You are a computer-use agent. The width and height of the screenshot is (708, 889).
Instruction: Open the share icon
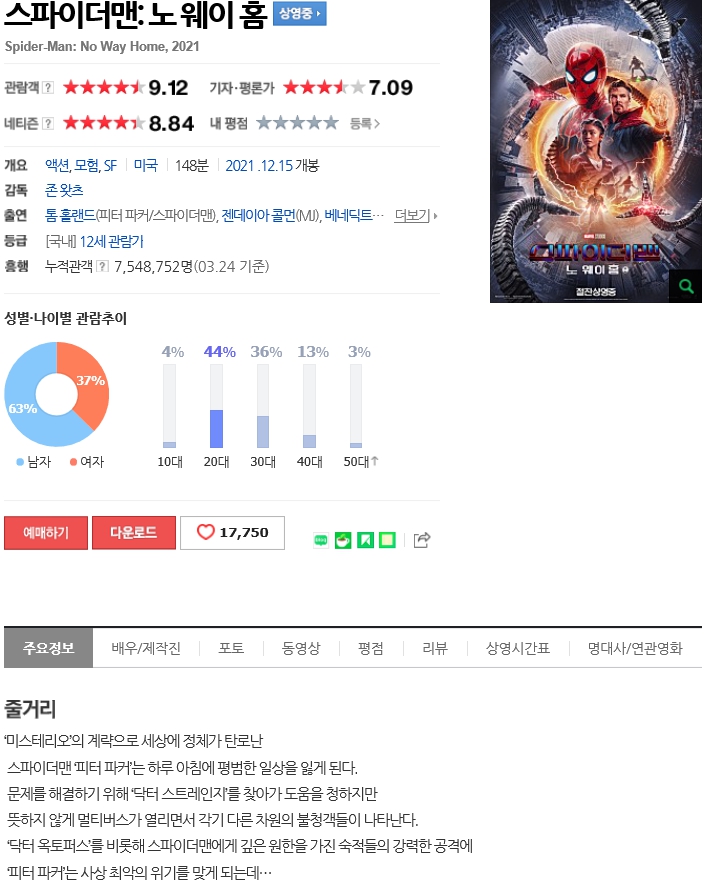422,540
